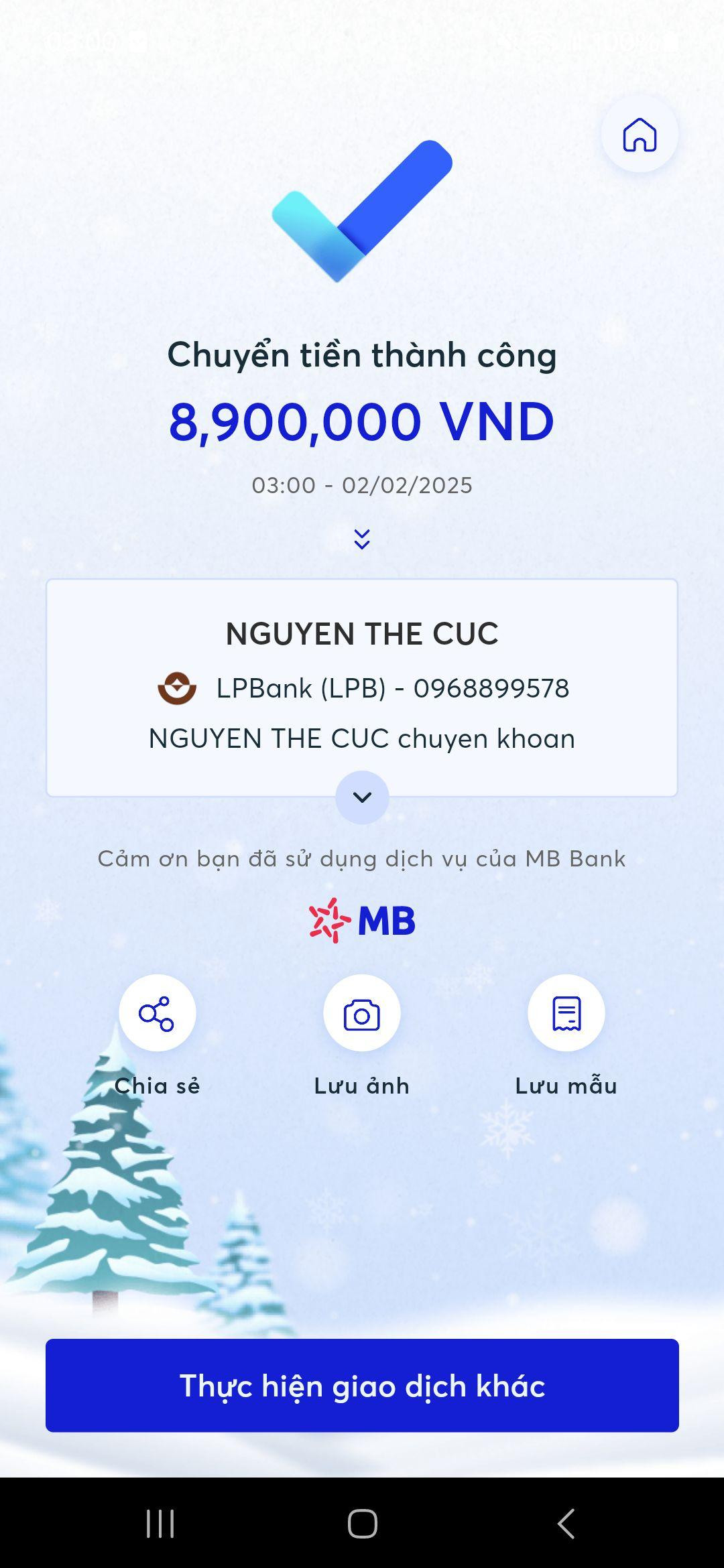Expand details via double chevron under date
724x1568 pixels.
click(x=362, y=539)
